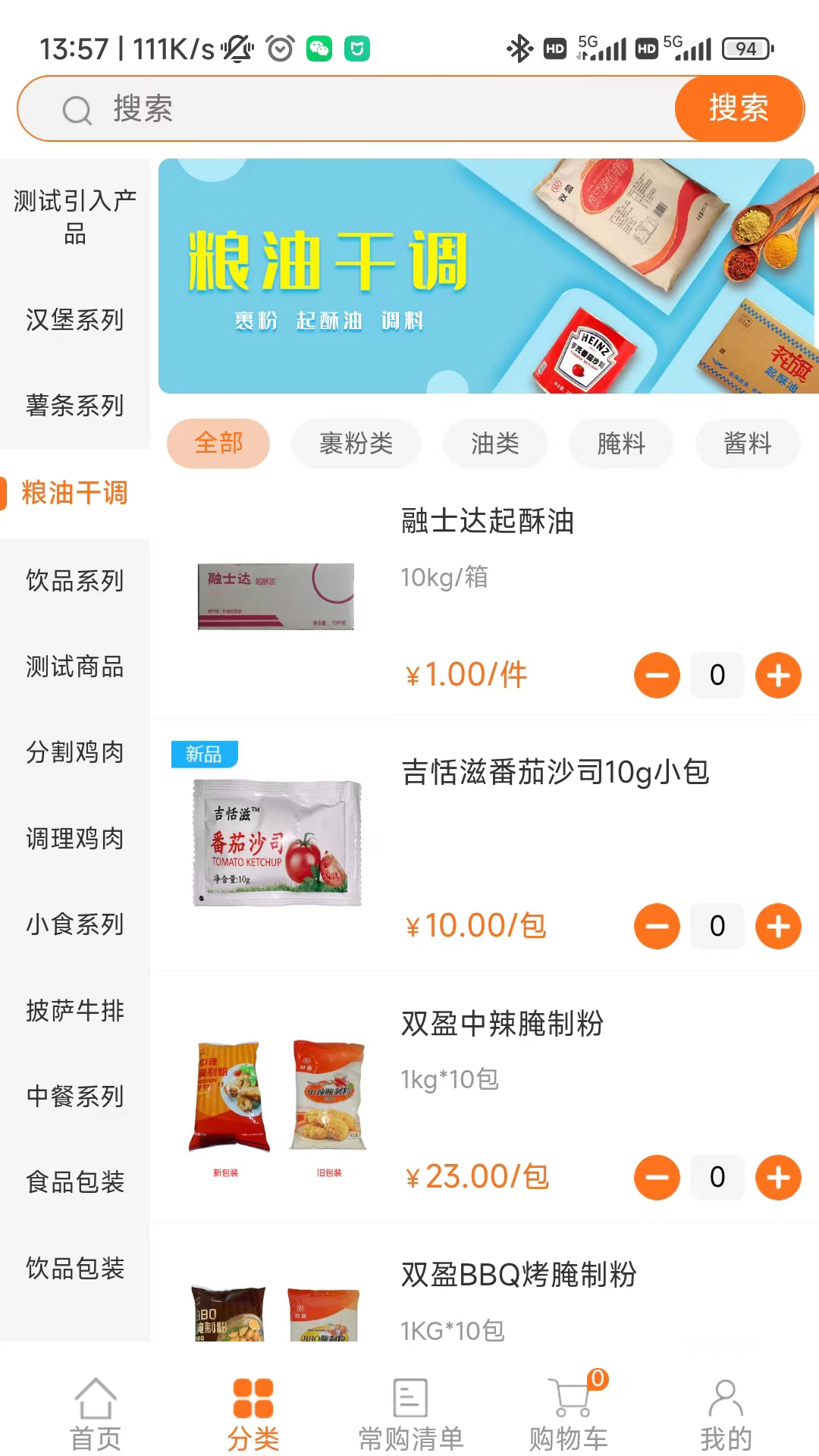Open the 双盈中辣腌制粉 product name
Image resolution: width=819 pixels, height=1456 pixels.
502,1024
